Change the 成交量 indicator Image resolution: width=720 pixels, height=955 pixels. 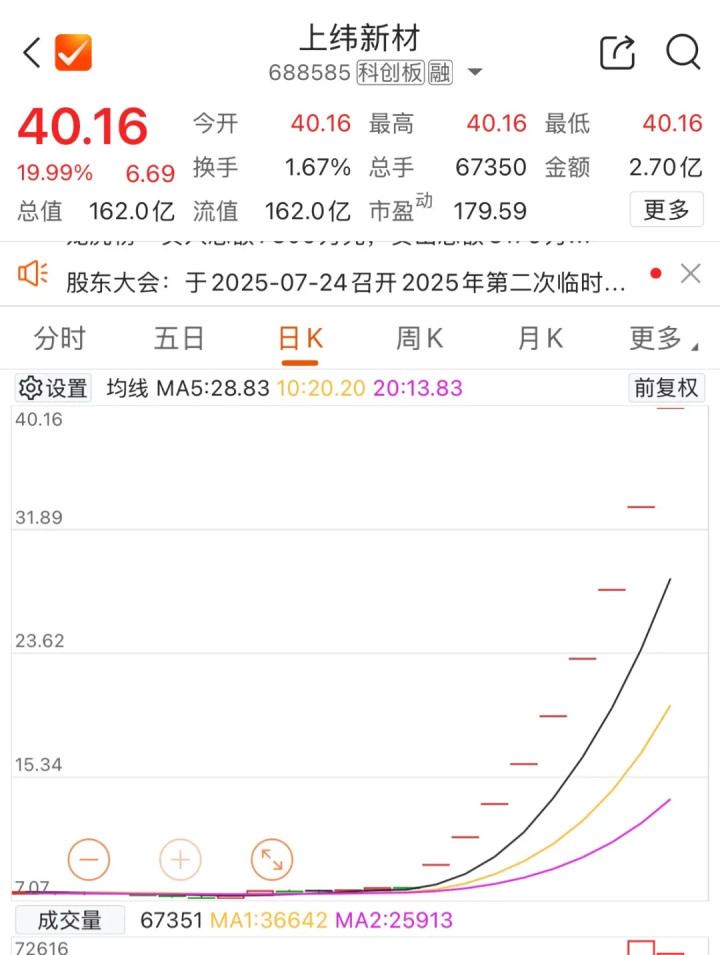pyautogui.click(x=70, y=920)
